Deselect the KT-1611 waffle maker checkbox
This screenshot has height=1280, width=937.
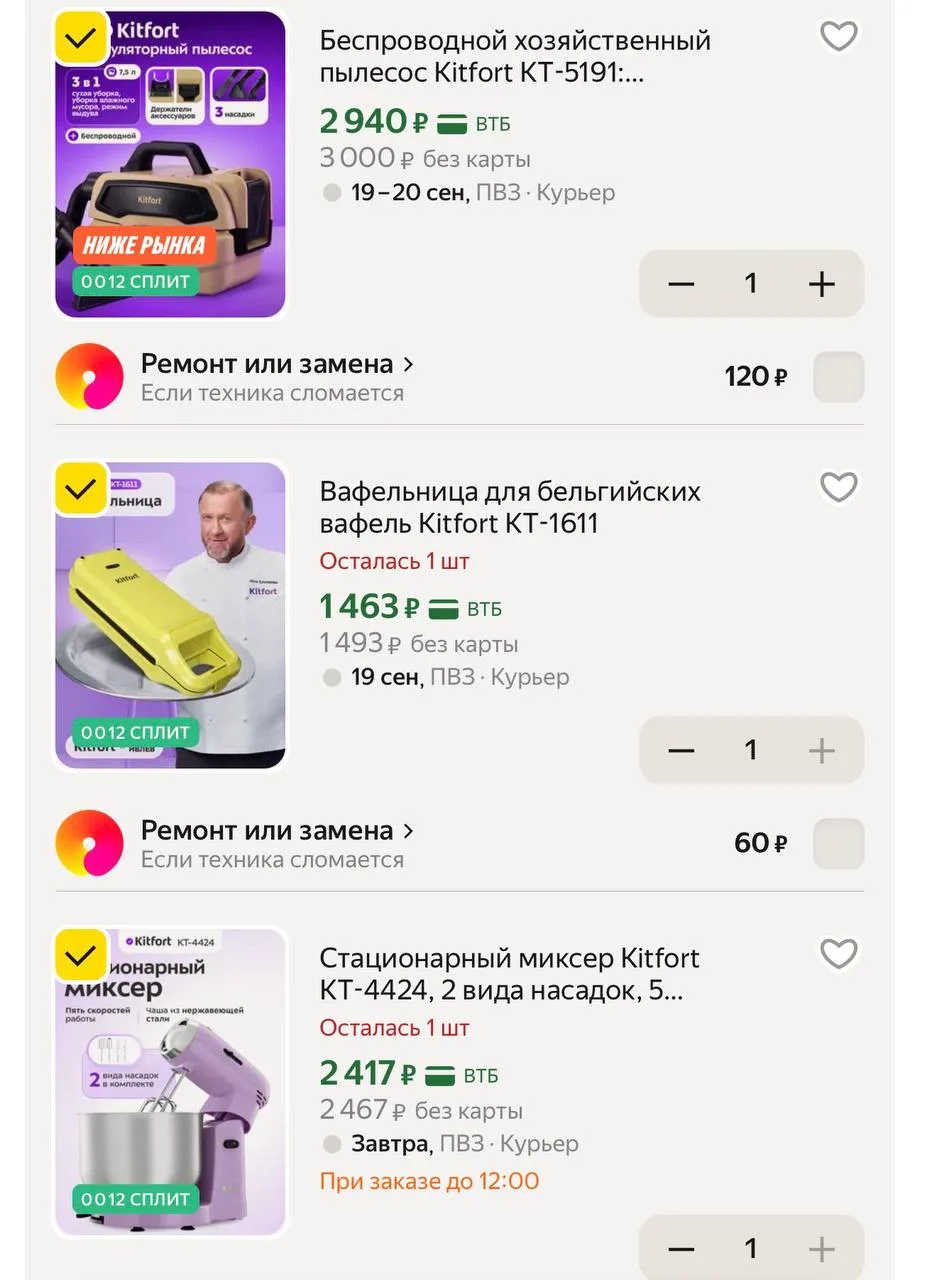(81, 489)
